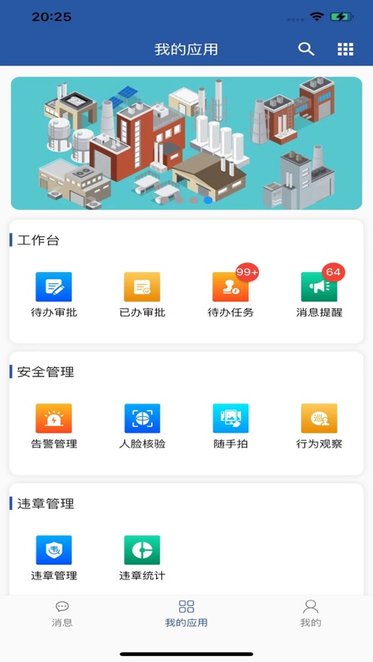Open 消息提醒 notifications app
373x662 pixels.
click(319, 295)
